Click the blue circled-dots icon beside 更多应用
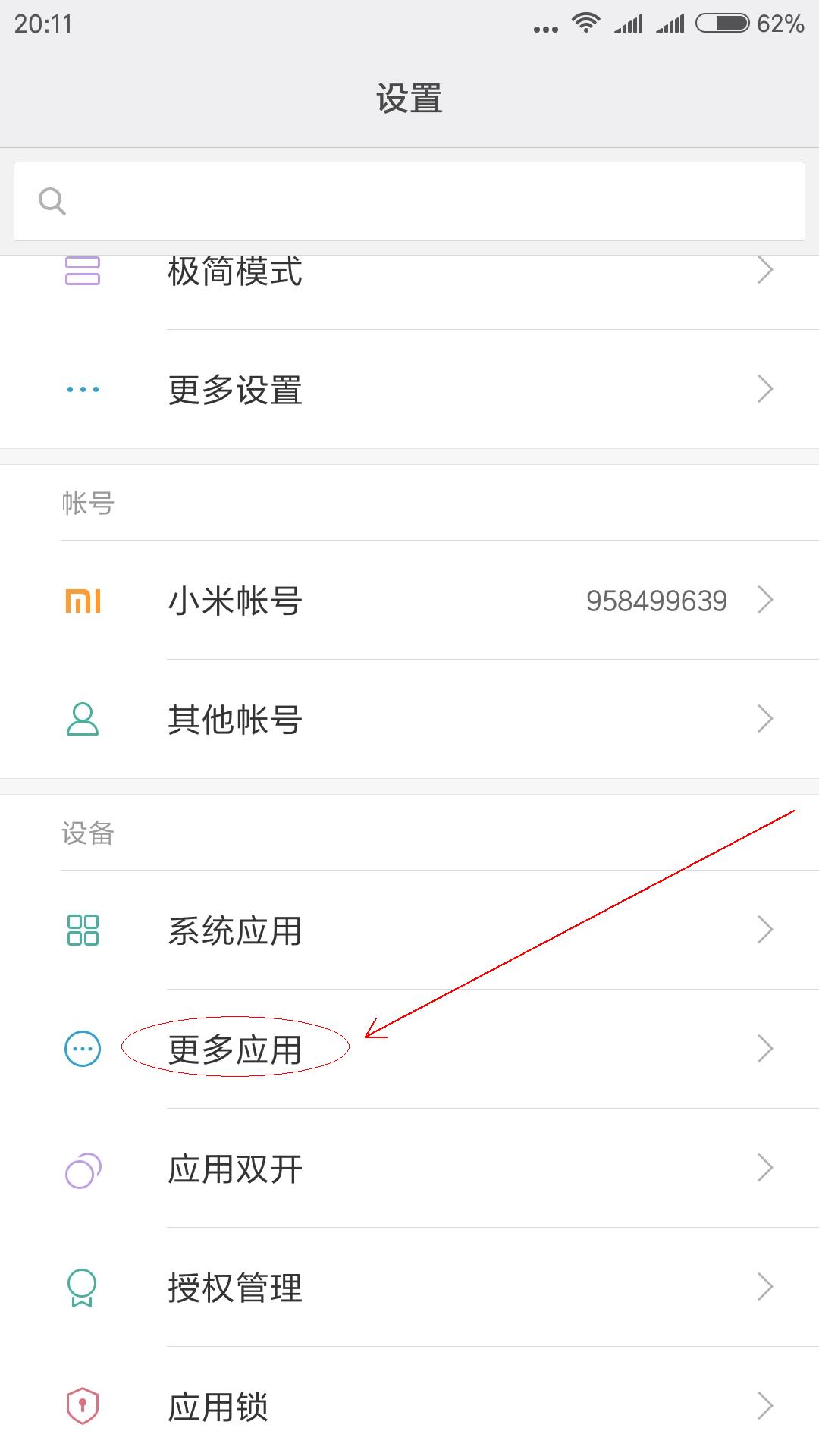Image resolution: width=819 pixels, height=1456 pixels. [x=83, y=1050]
